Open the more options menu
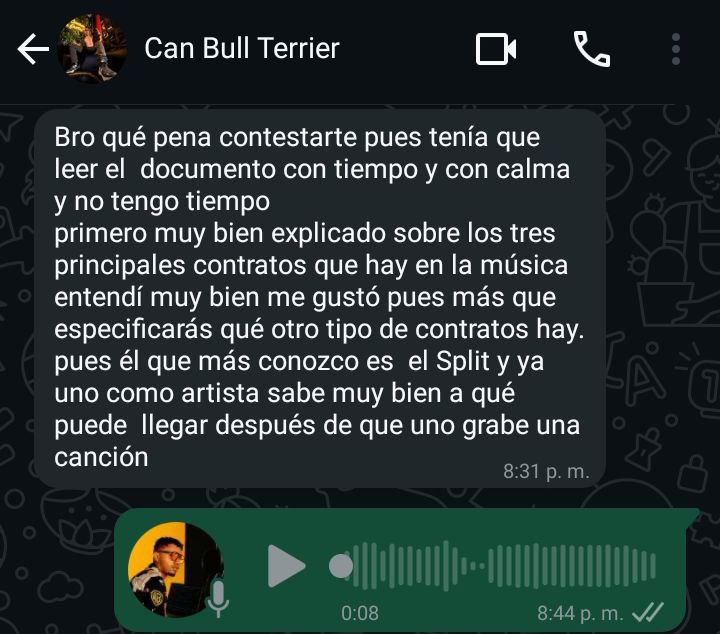This screenshot has width=720, height=634. 676,49
